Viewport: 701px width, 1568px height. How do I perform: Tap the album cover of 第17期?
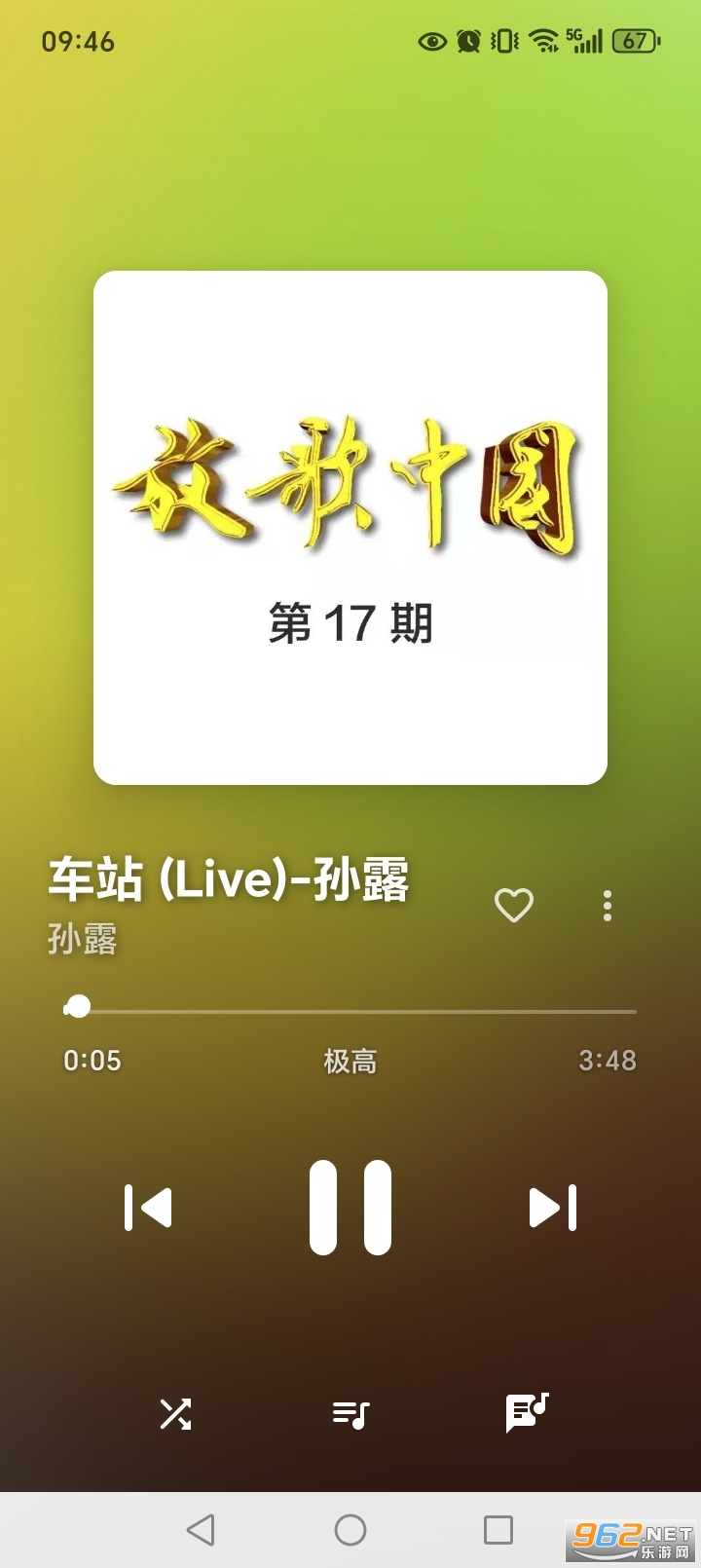tap(350, 526)
